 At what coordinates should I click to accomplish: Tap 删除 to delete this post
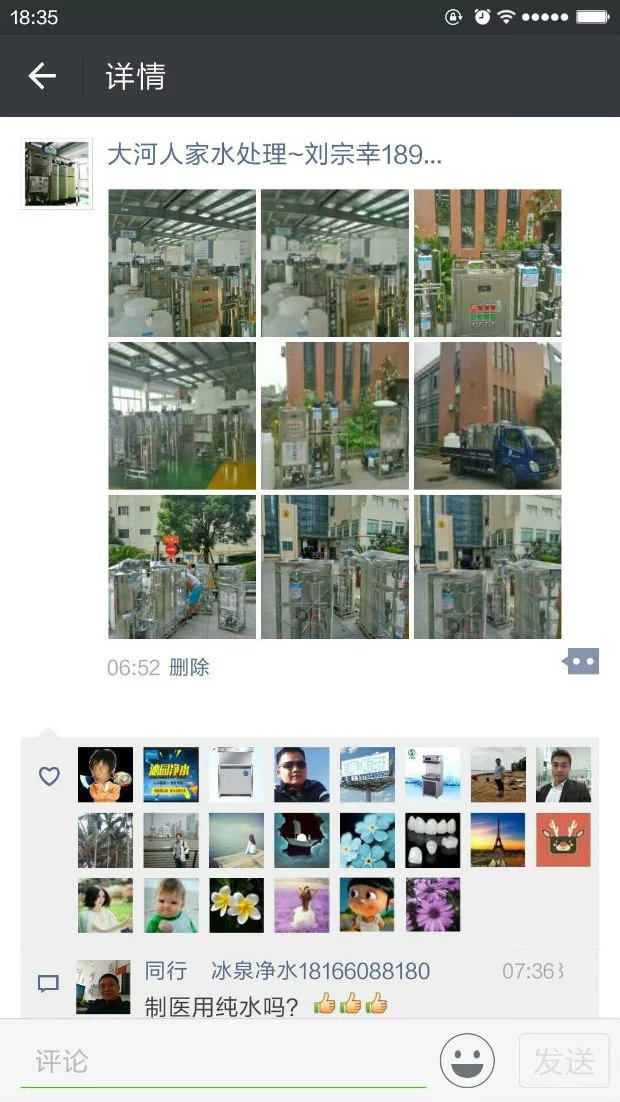click(x=189, y=667)
